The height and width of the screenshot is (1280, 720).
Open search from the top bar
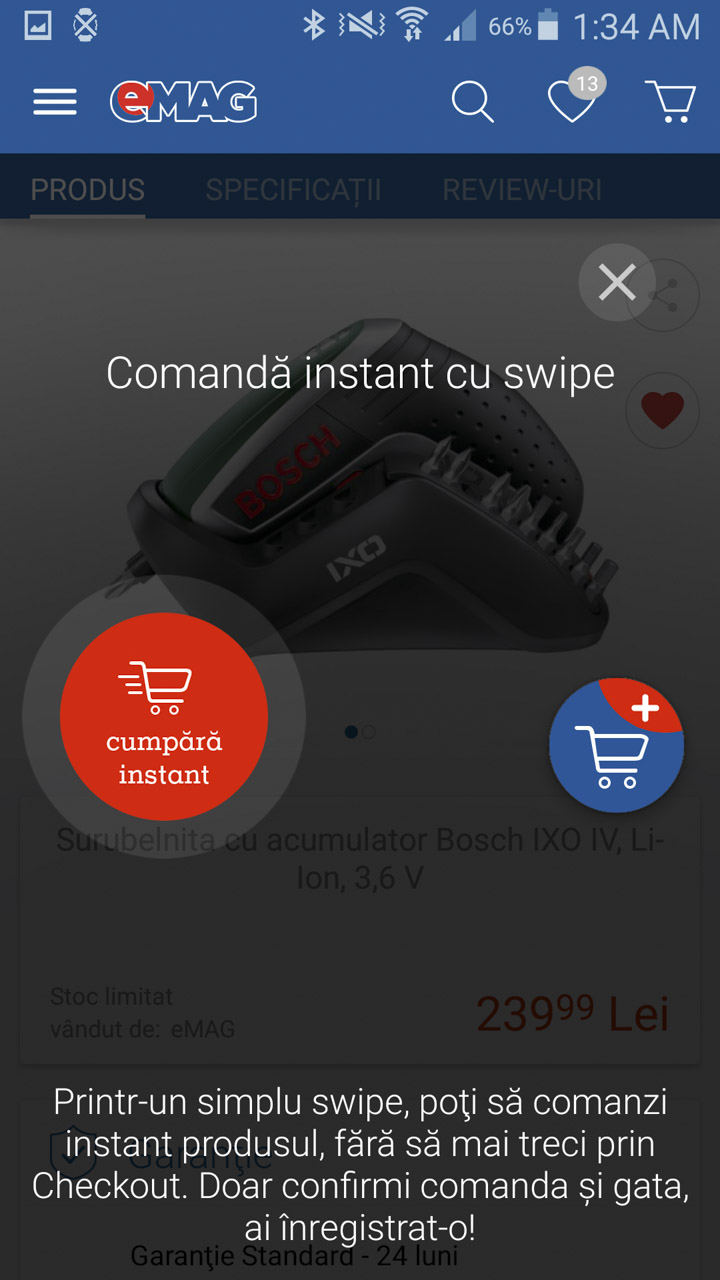pyautogui.click(x=472, y=102)
